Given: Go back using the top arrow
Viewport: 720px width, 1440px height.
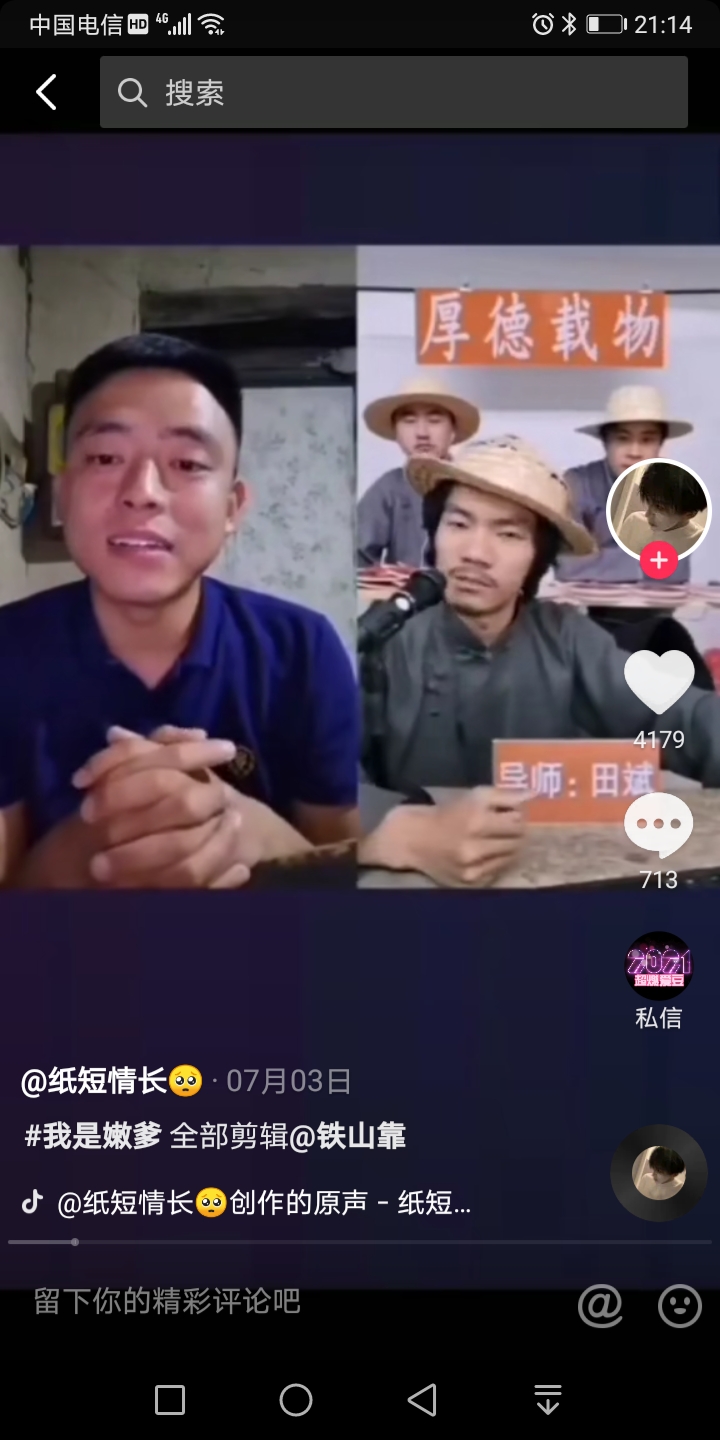Looking at the screenshot, I should pyautogui.click(x=46, y=92).
